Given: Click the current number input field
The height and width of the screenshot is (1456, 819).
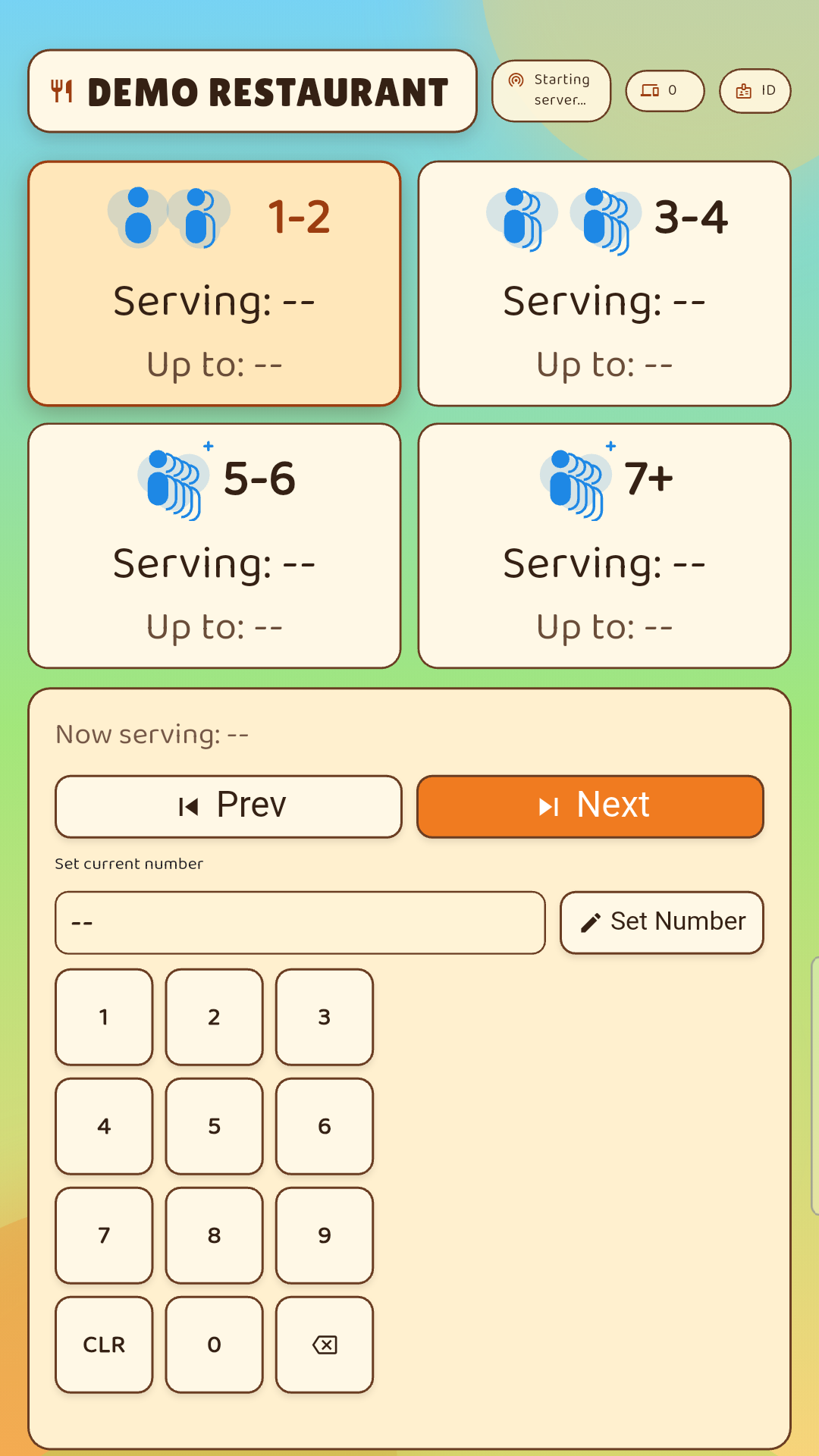Looking at the screenshot, I should click(x=300, y=922).
